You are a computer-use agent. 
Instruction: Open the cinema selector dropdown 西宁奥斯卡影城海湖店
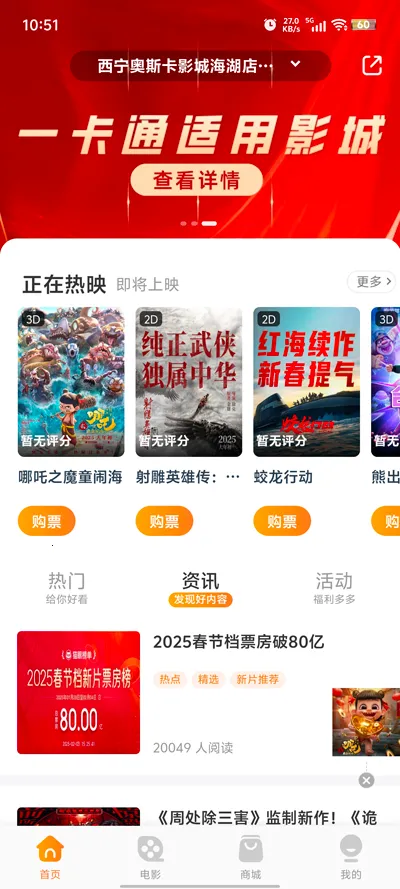[x=200, y=66]
